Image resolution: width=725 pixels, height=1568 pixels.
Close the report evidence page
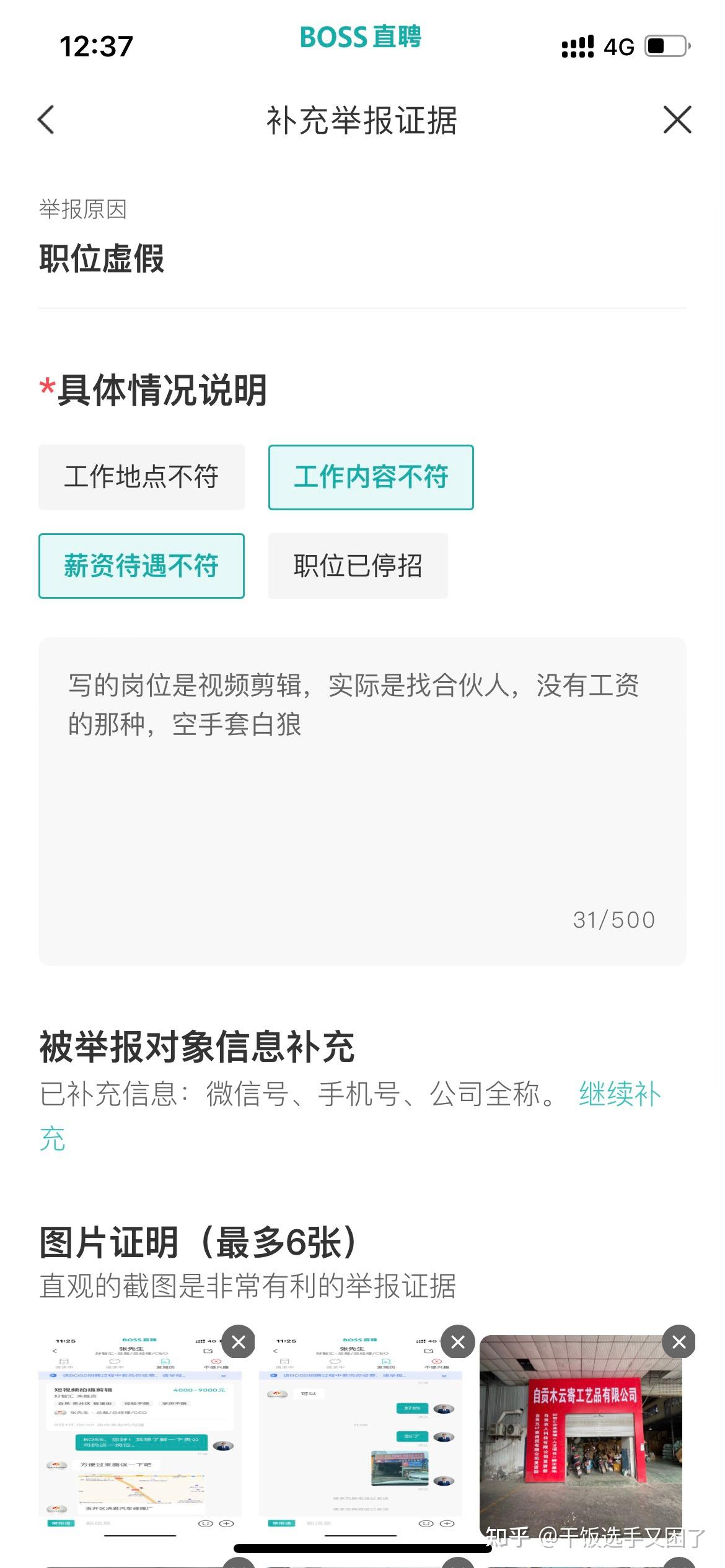click(x=677, y=120)
